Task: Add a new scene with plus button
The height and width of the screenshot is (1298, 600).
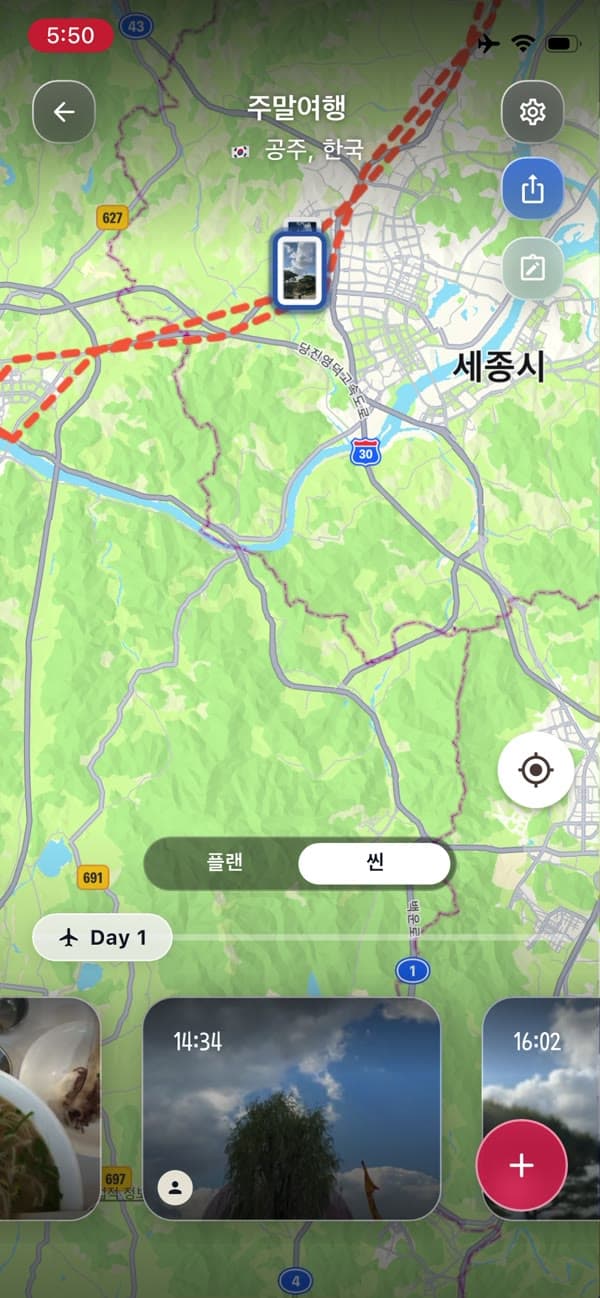Action: [521, 1166]
